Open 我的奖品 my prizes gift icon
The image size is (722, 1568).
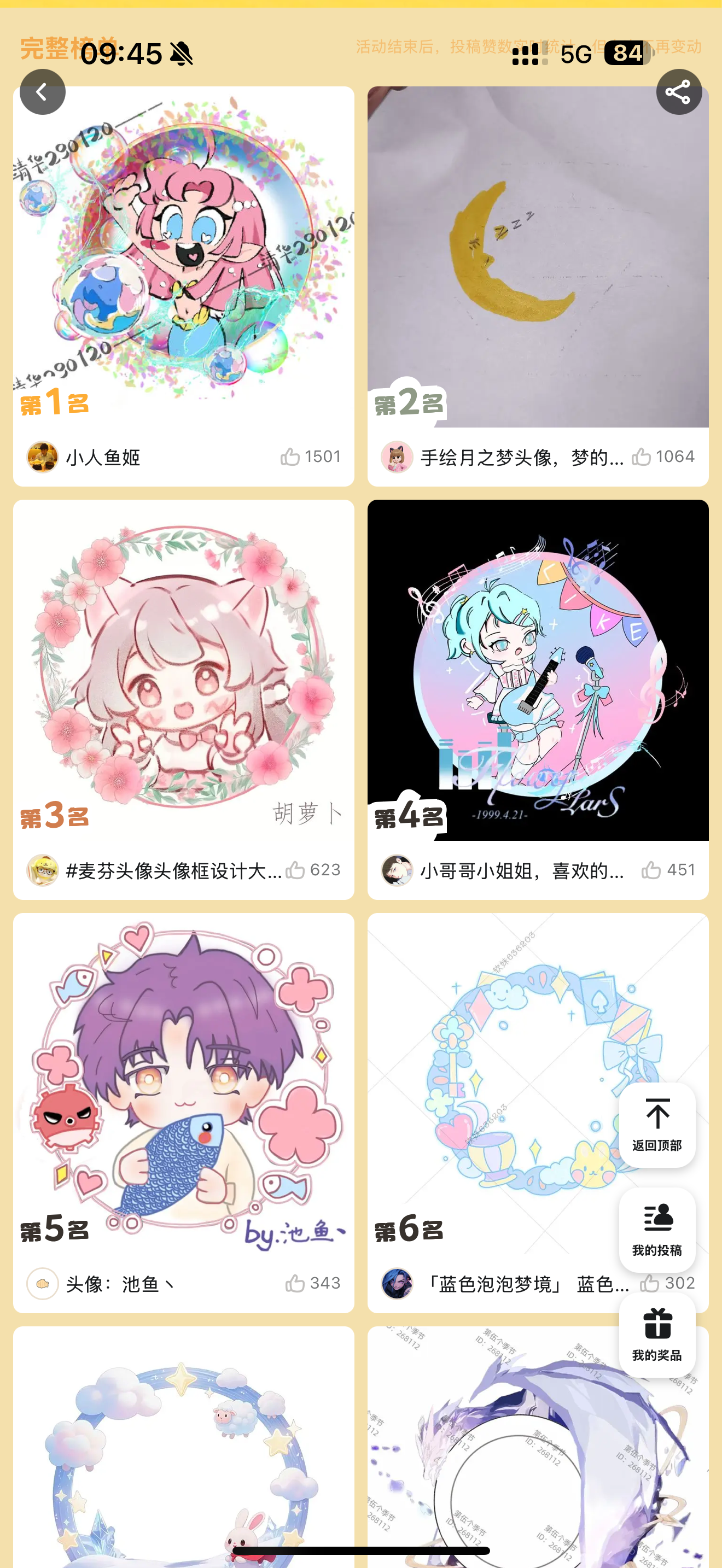(657, 1334)
